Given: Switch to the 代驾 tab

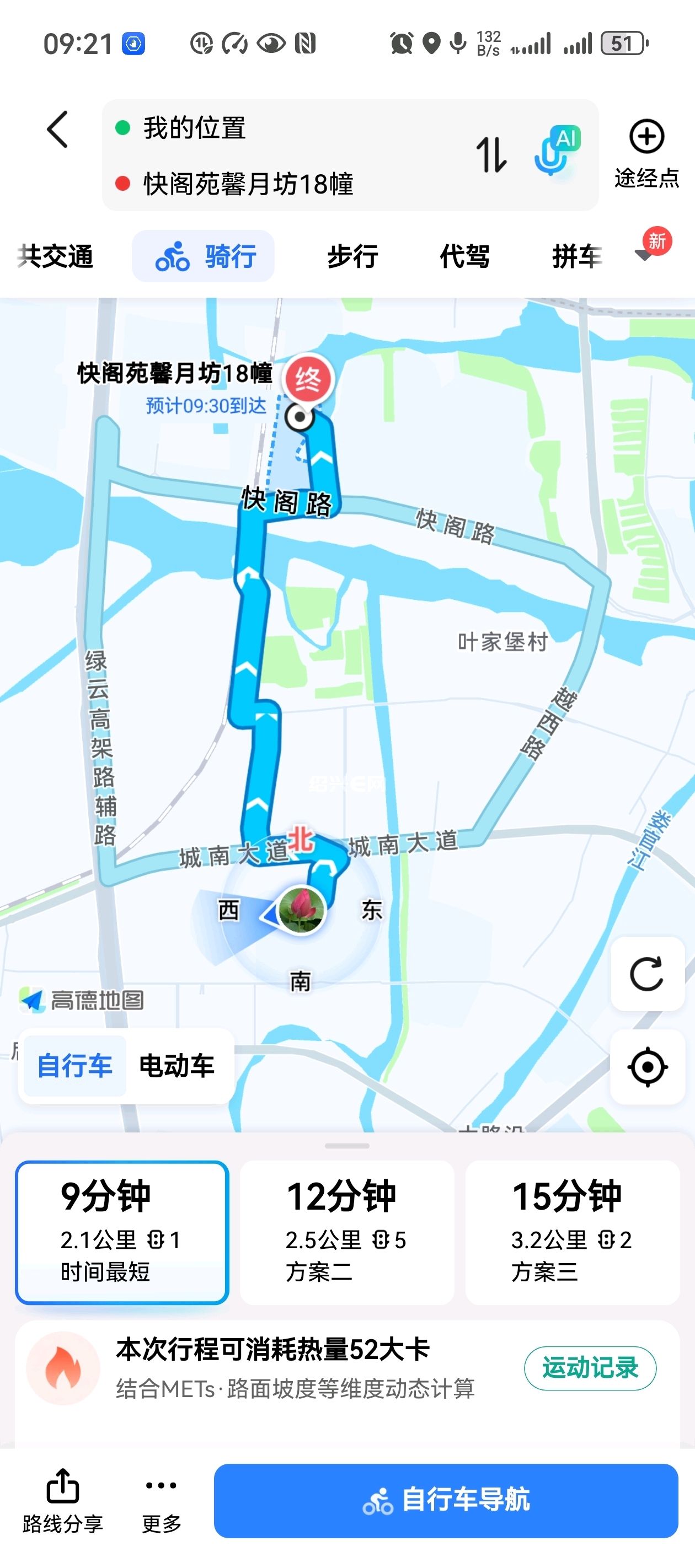Looking at the screenshot, I should (465, 256).
